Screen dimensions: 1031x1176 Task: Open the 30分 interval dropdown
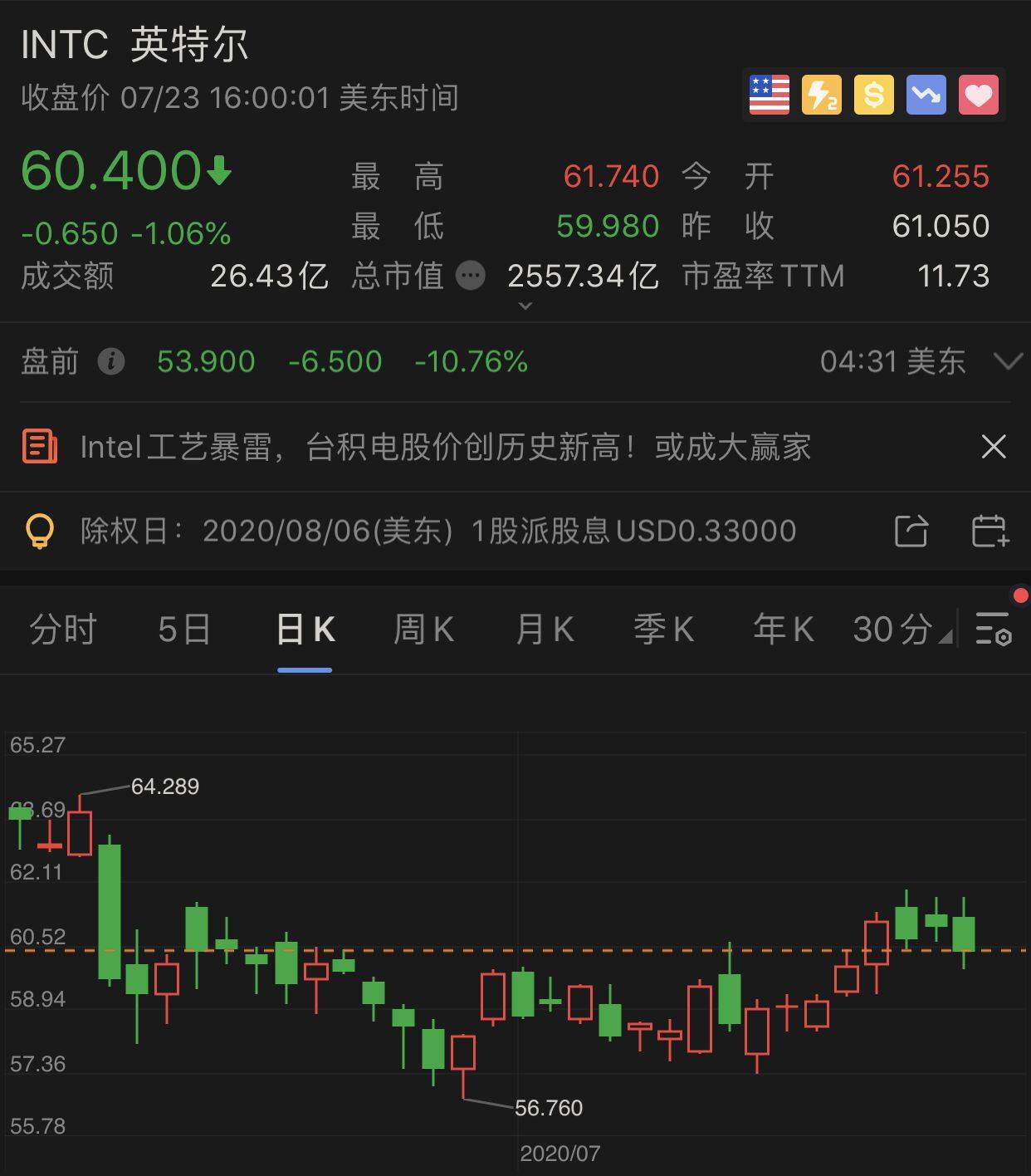[x=897, y=630]
